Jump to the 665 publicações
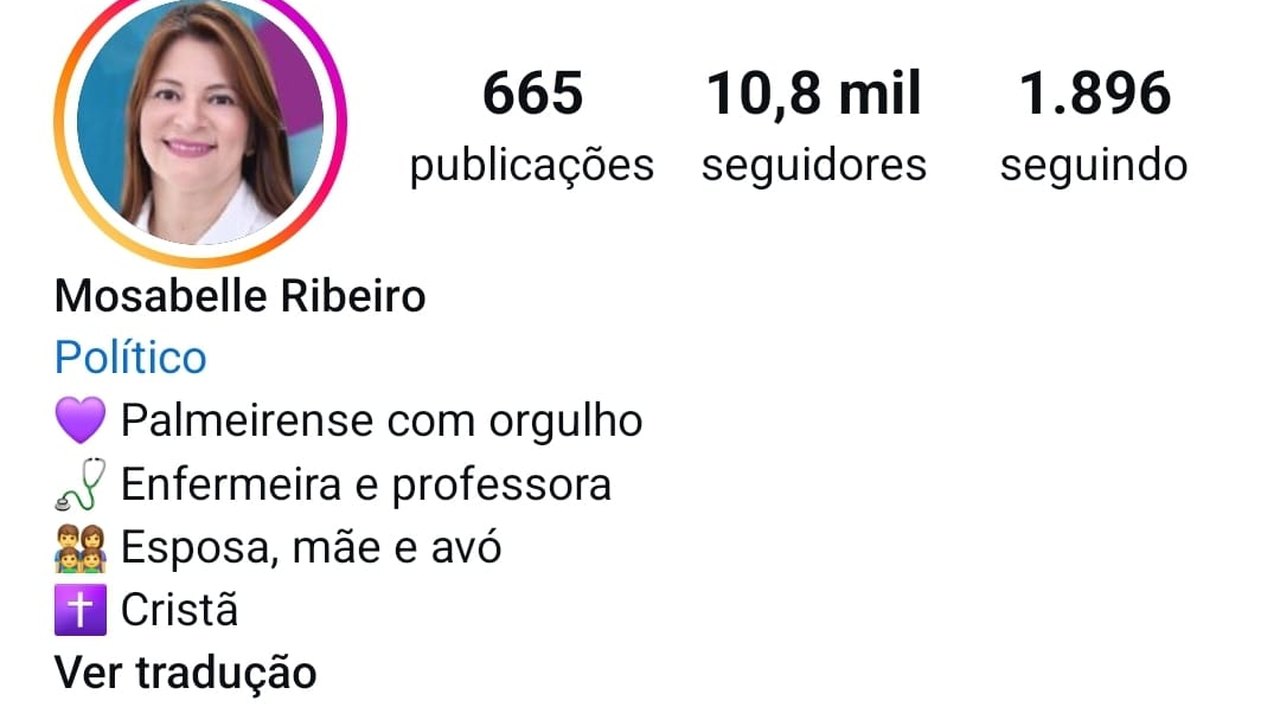 532,127
